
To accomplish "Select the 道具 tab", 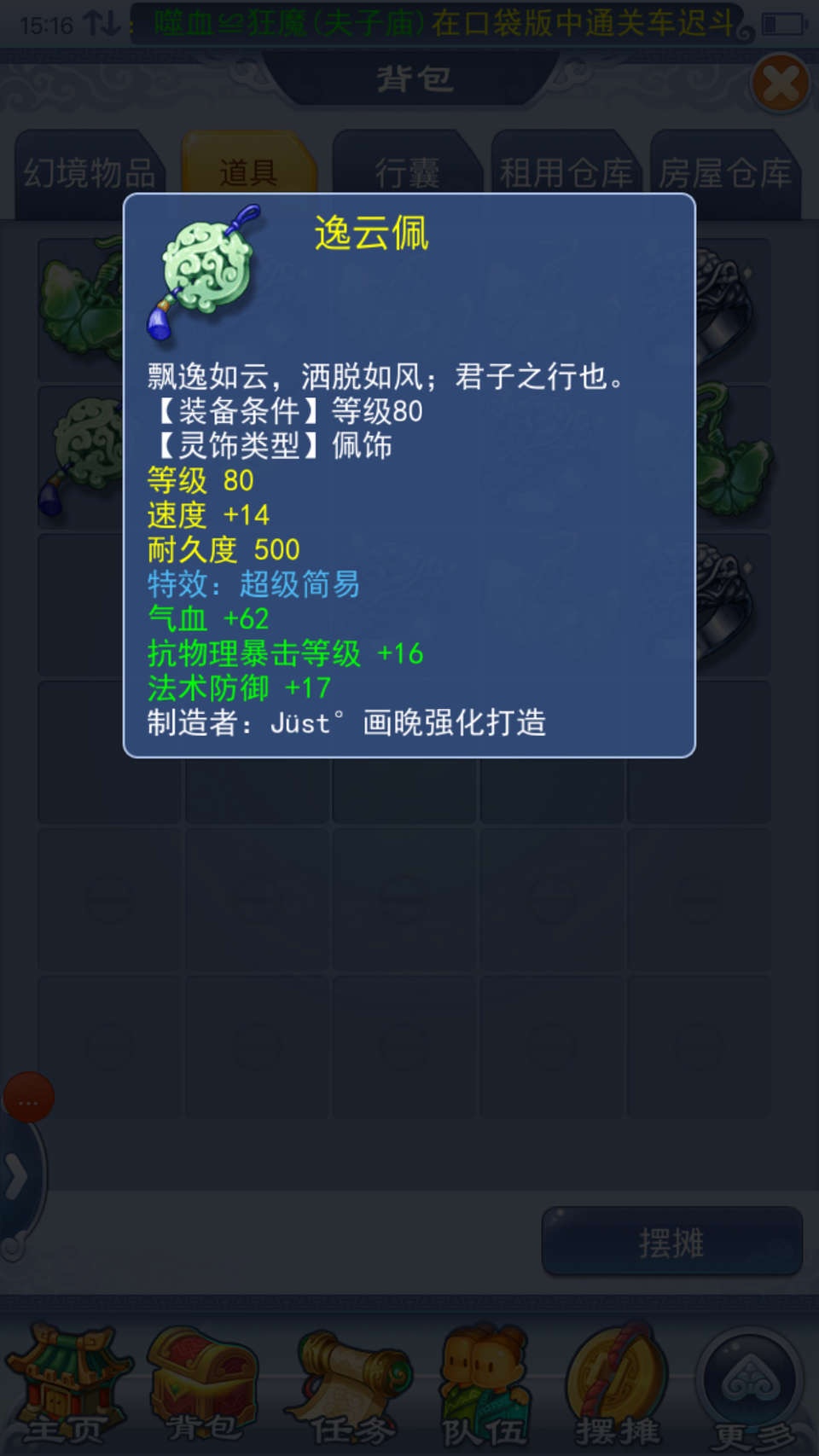I will coord(249,173).
